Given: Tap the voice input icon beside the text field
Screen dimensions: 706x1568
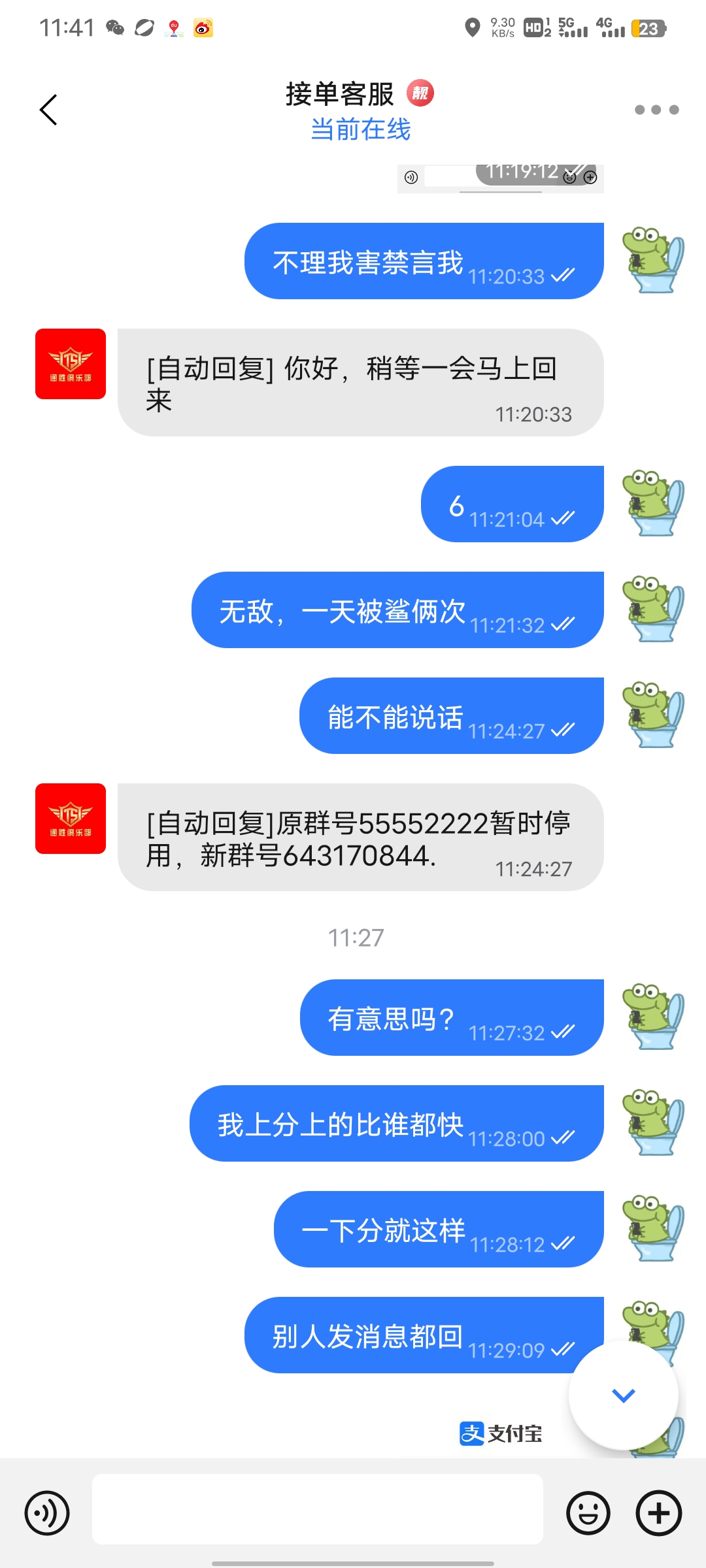Looking at the screenshot, I should pyautogui.click(x=47, y=1512).
